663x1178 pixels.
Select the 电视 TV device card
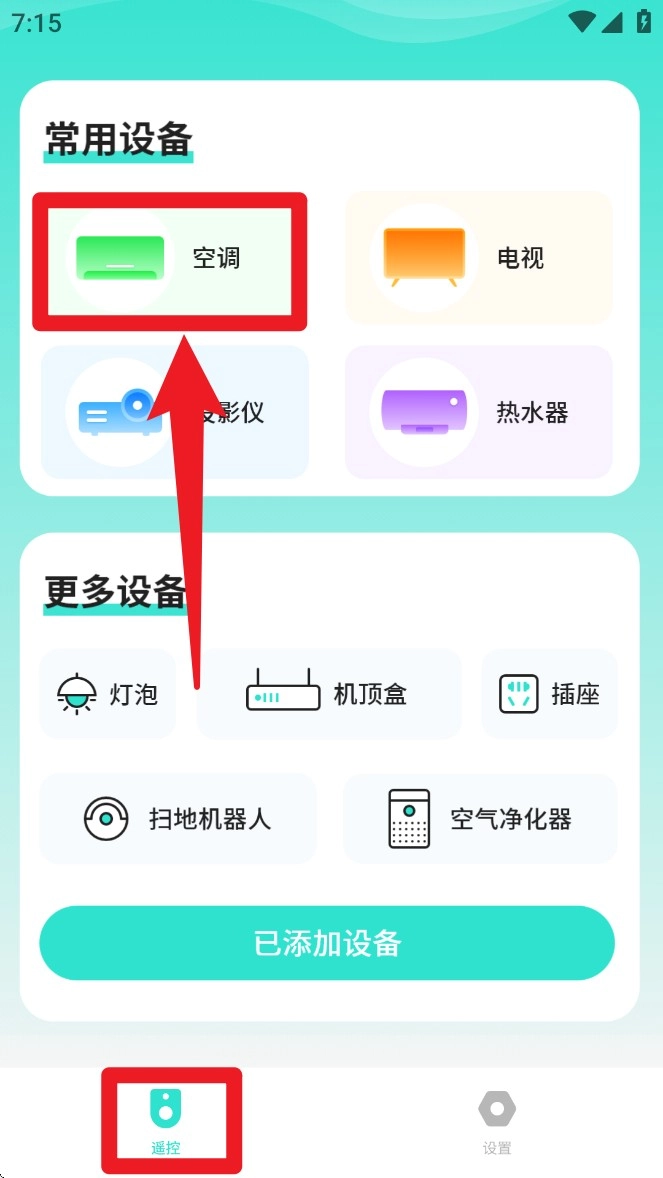click(x=478, y=259)
